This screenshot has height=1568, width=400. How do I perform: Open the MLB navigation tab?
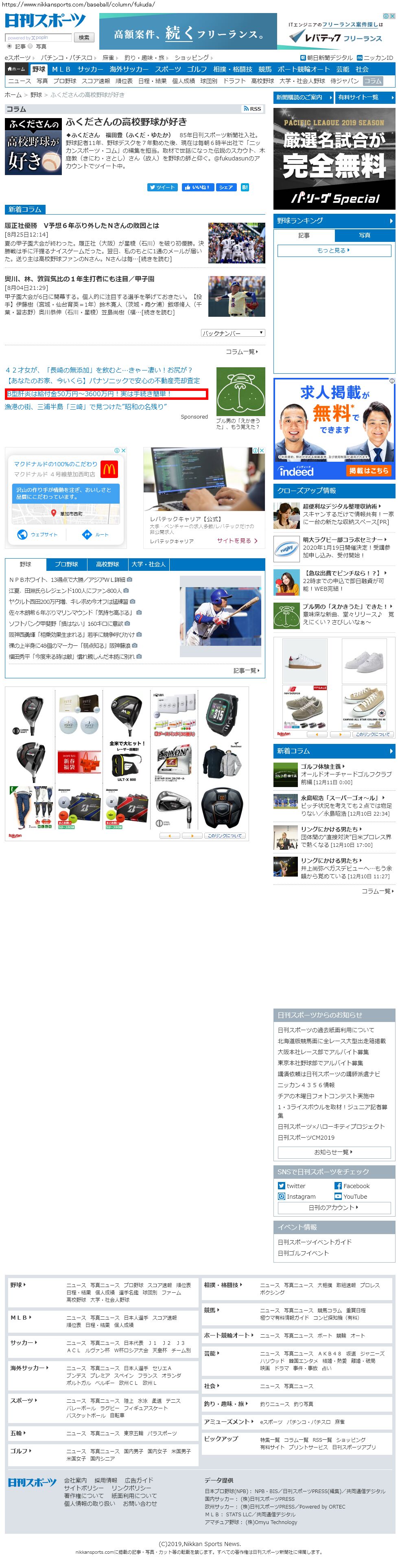61,69
